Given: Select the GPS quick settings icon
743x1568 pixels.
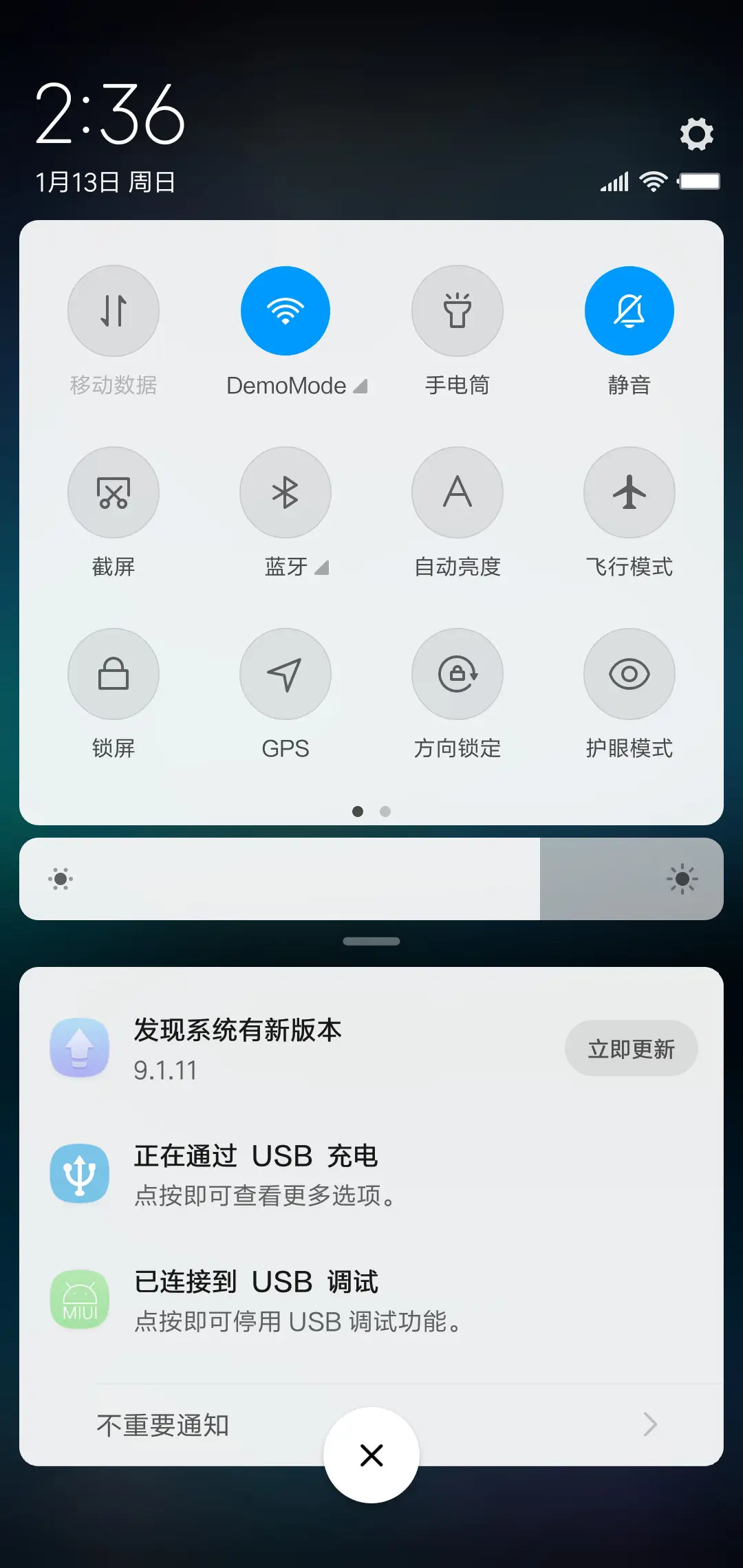Looking at the screenshot, I should coord(285,674).
